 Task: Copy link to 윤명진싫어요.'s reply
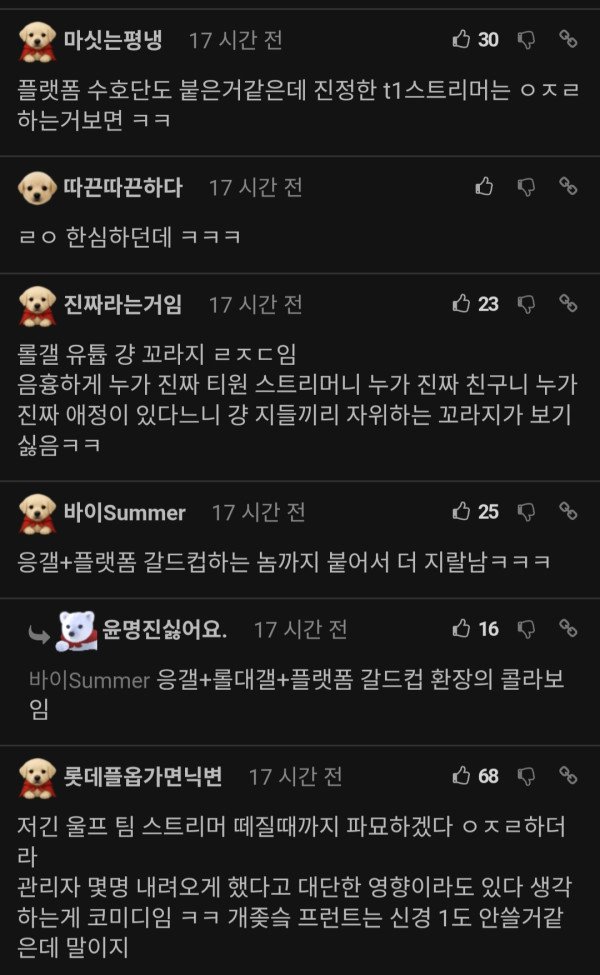click(x=568, y=628)
